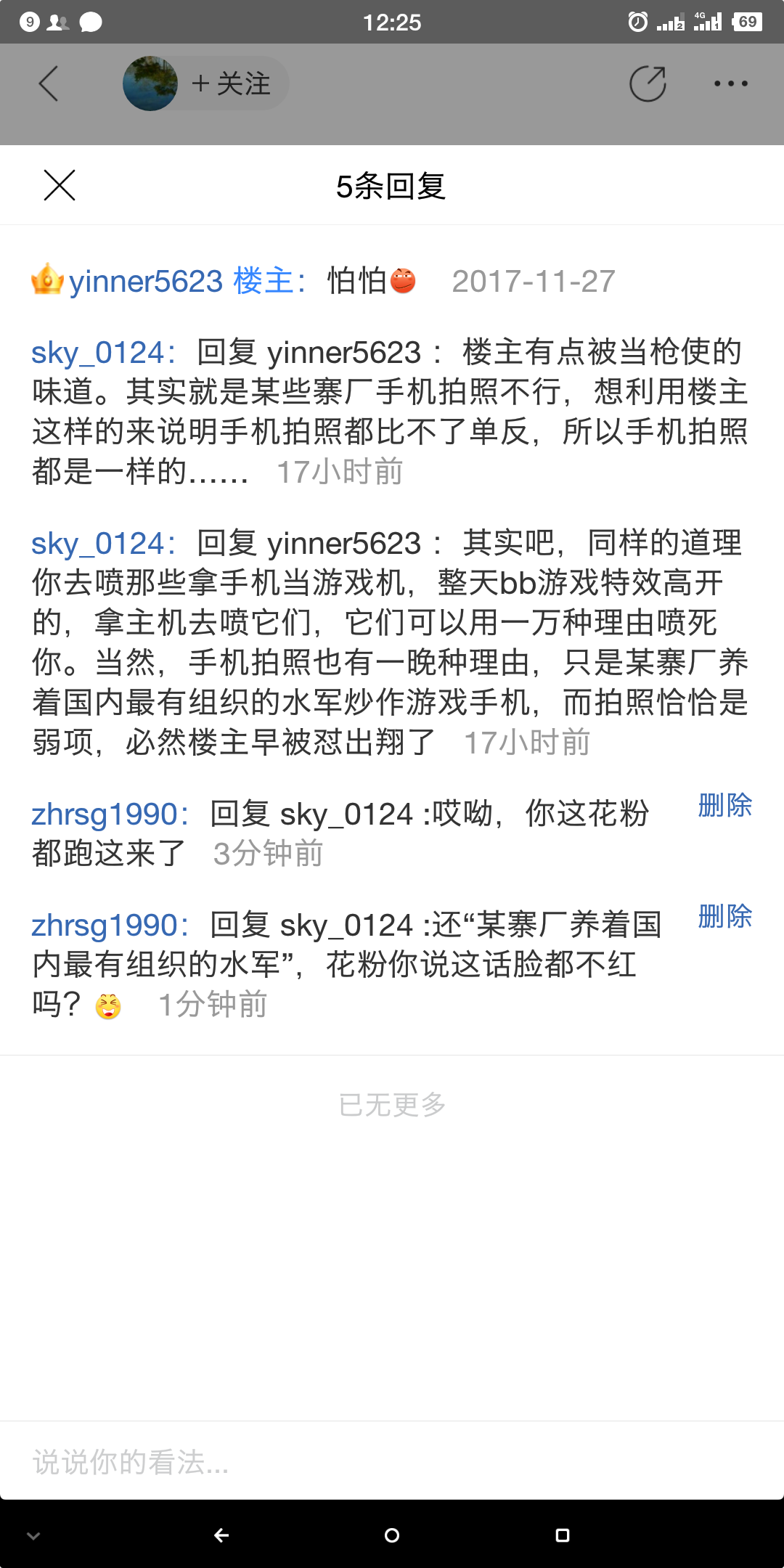Screen dimensions: 784x1568
Task: Tap the system back button
Action: click(221, 1535)
